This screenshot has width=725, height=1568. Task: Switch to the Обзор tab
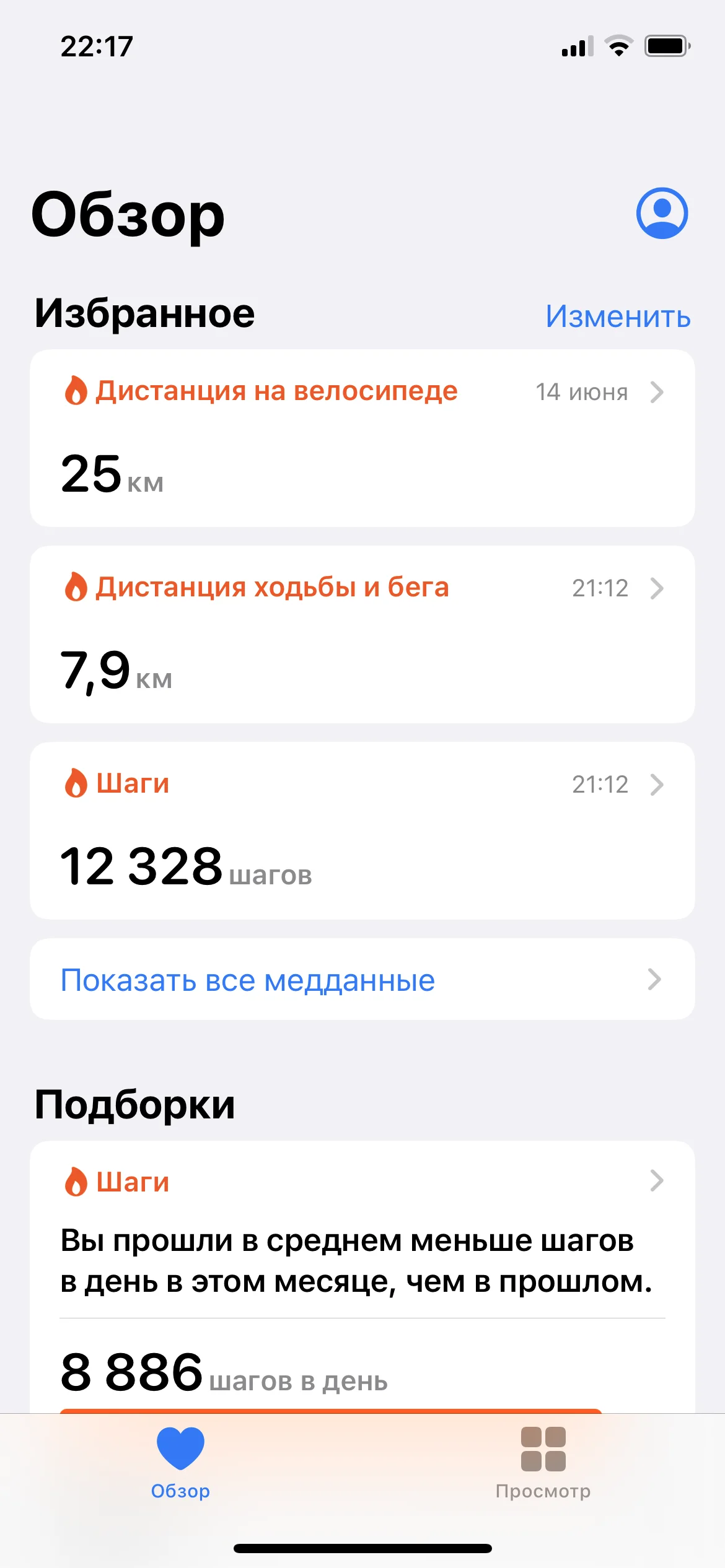pos(180,1463)
